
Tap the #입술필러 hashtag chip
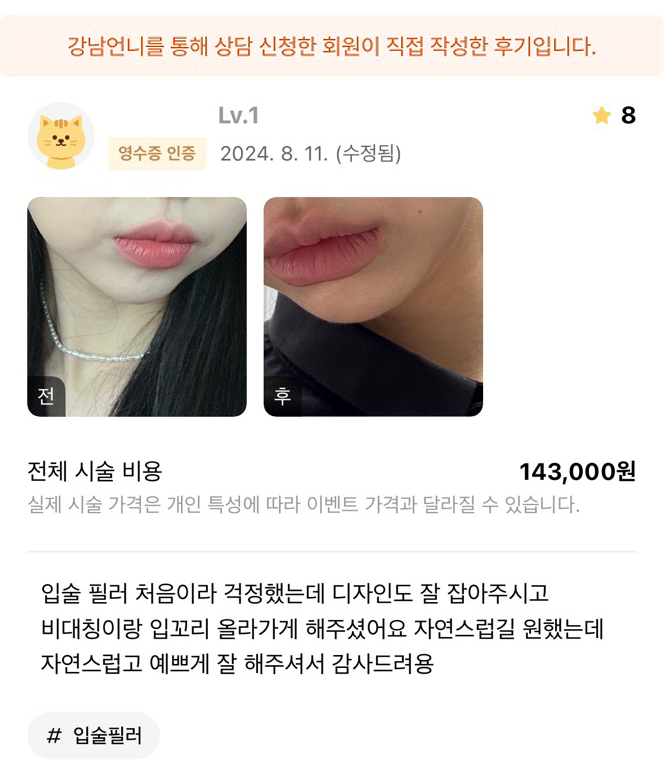pos(94,736)
